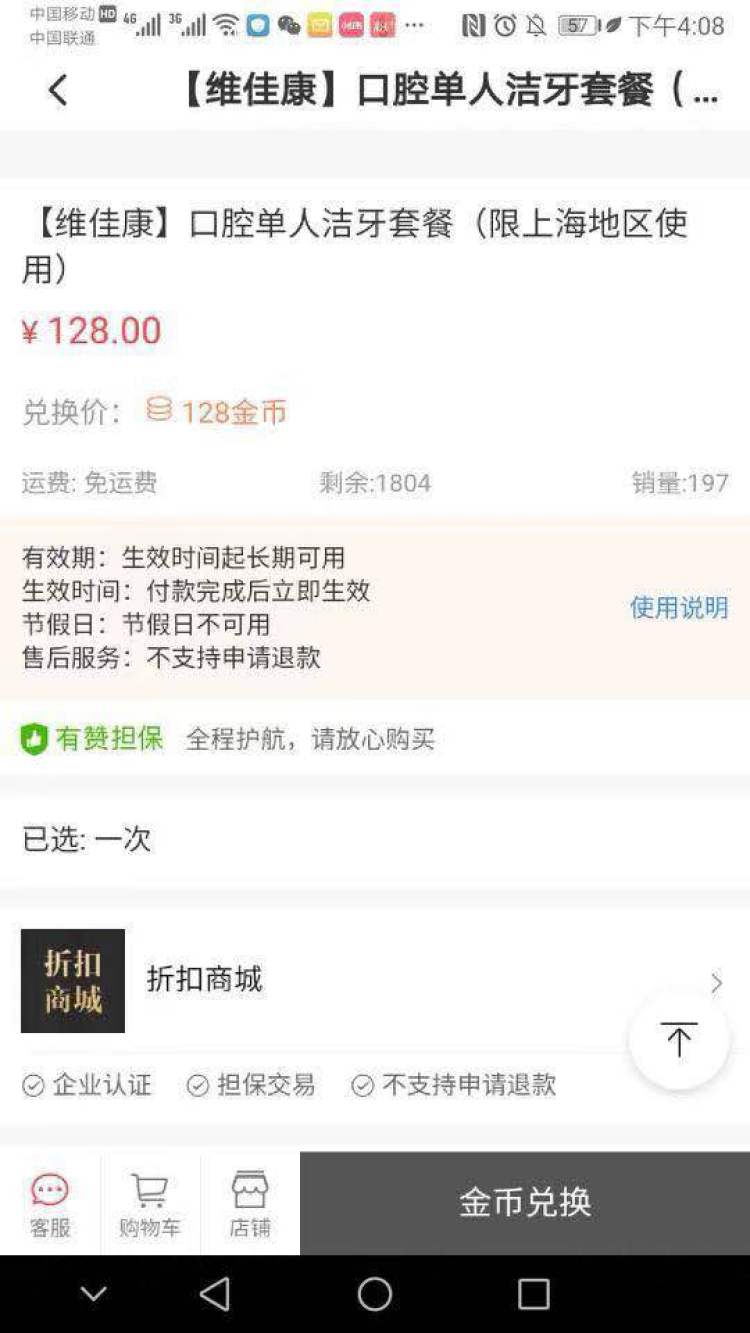Open the 已选: 一次 selection row
The height and width of the screenshot is (1333, 750).
(x=375, y=839)
